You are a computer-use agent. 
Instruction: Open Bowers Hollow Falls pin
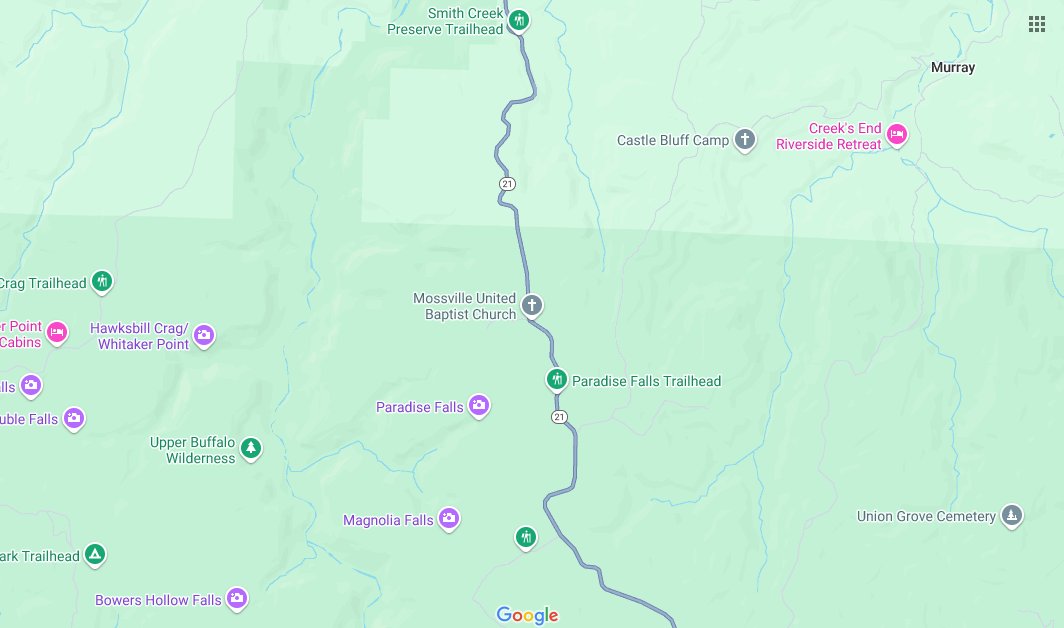pos(236,599)
